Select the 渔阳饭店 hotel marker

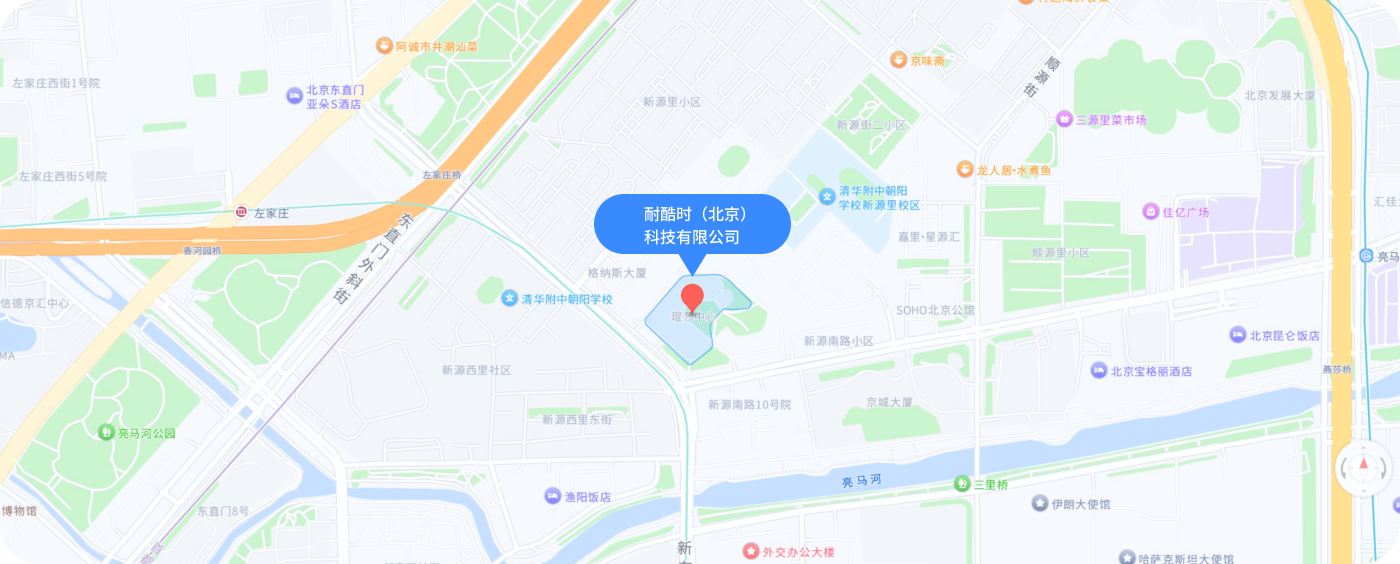point(553,496)
